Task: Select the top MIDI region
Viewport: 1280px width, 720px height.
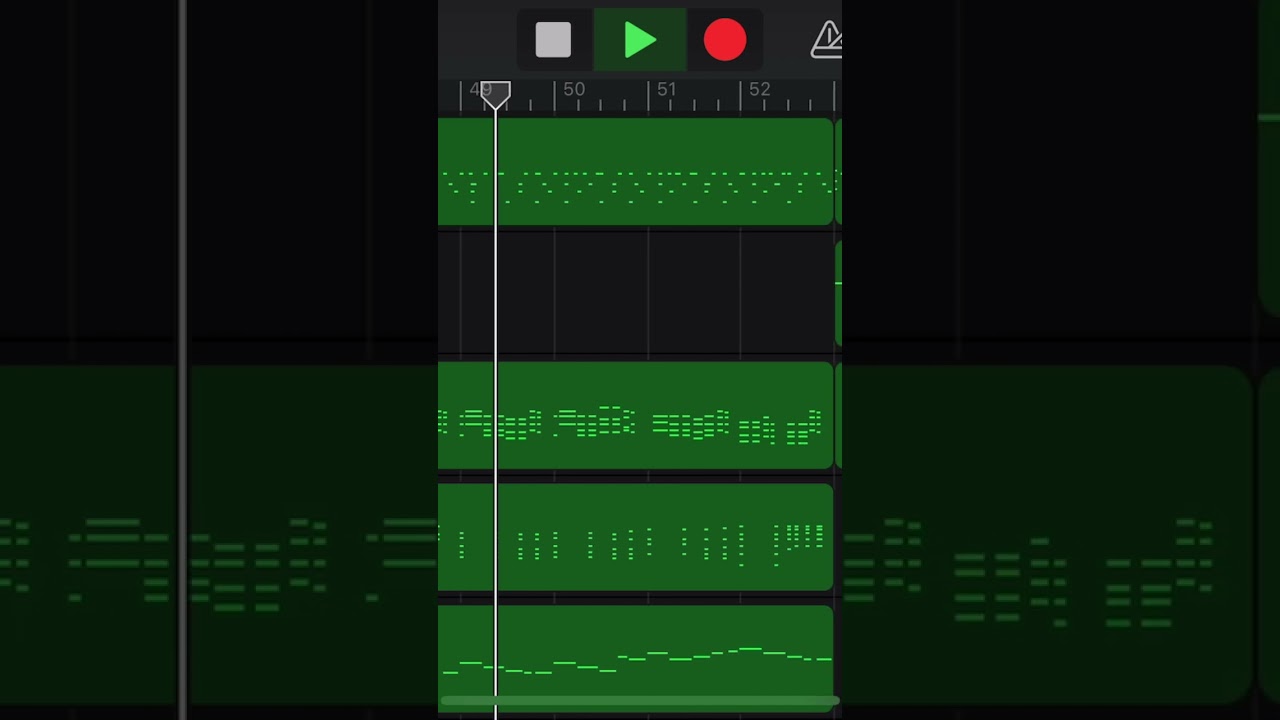Action: point(636,171)
